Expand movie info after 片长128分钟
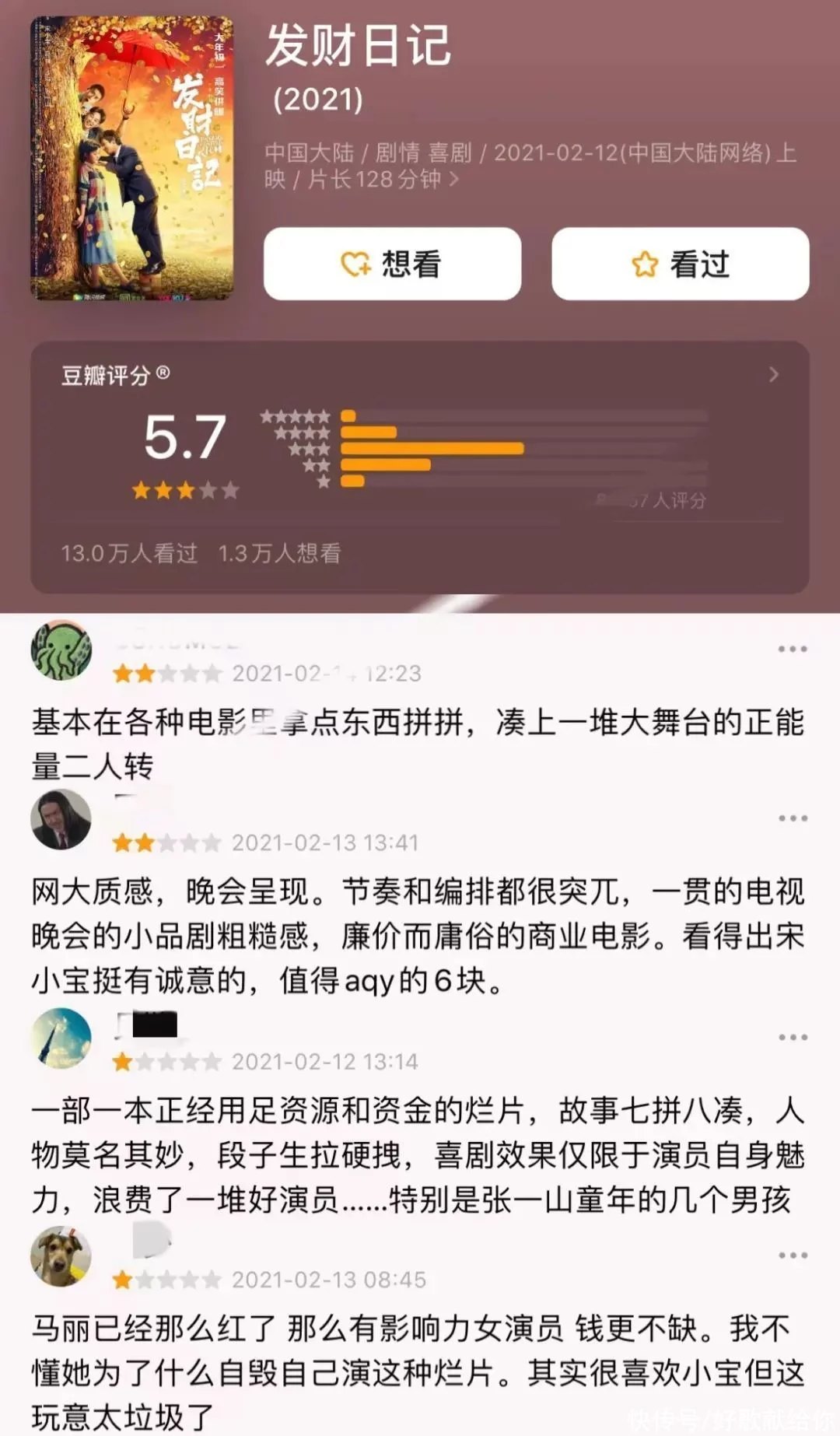 (454, 180)
